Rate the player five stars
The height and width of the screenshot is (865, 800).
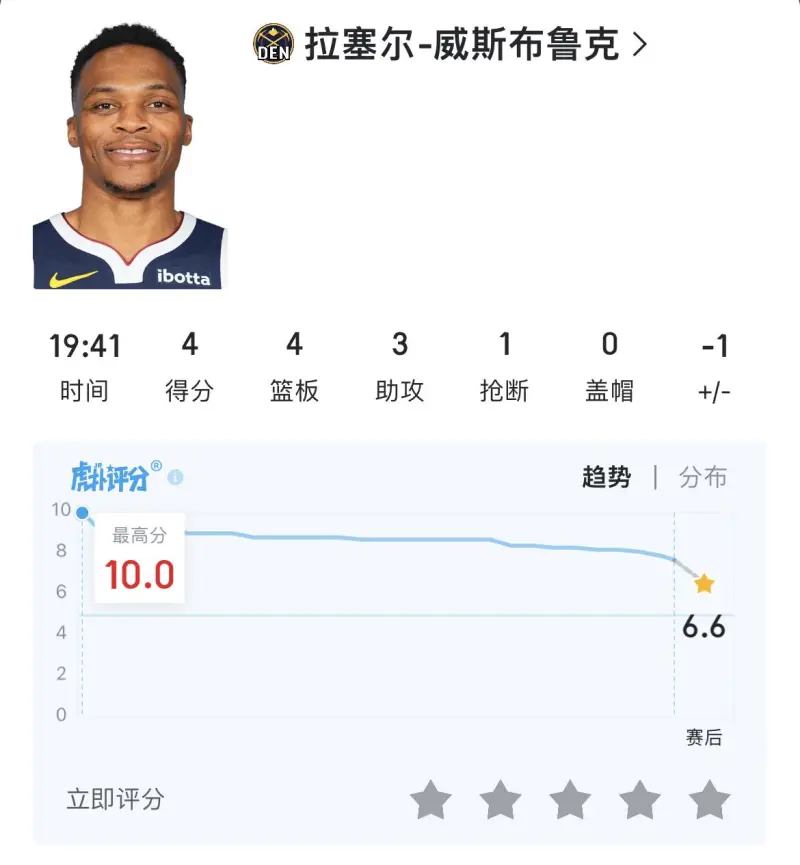coord(710,800)
